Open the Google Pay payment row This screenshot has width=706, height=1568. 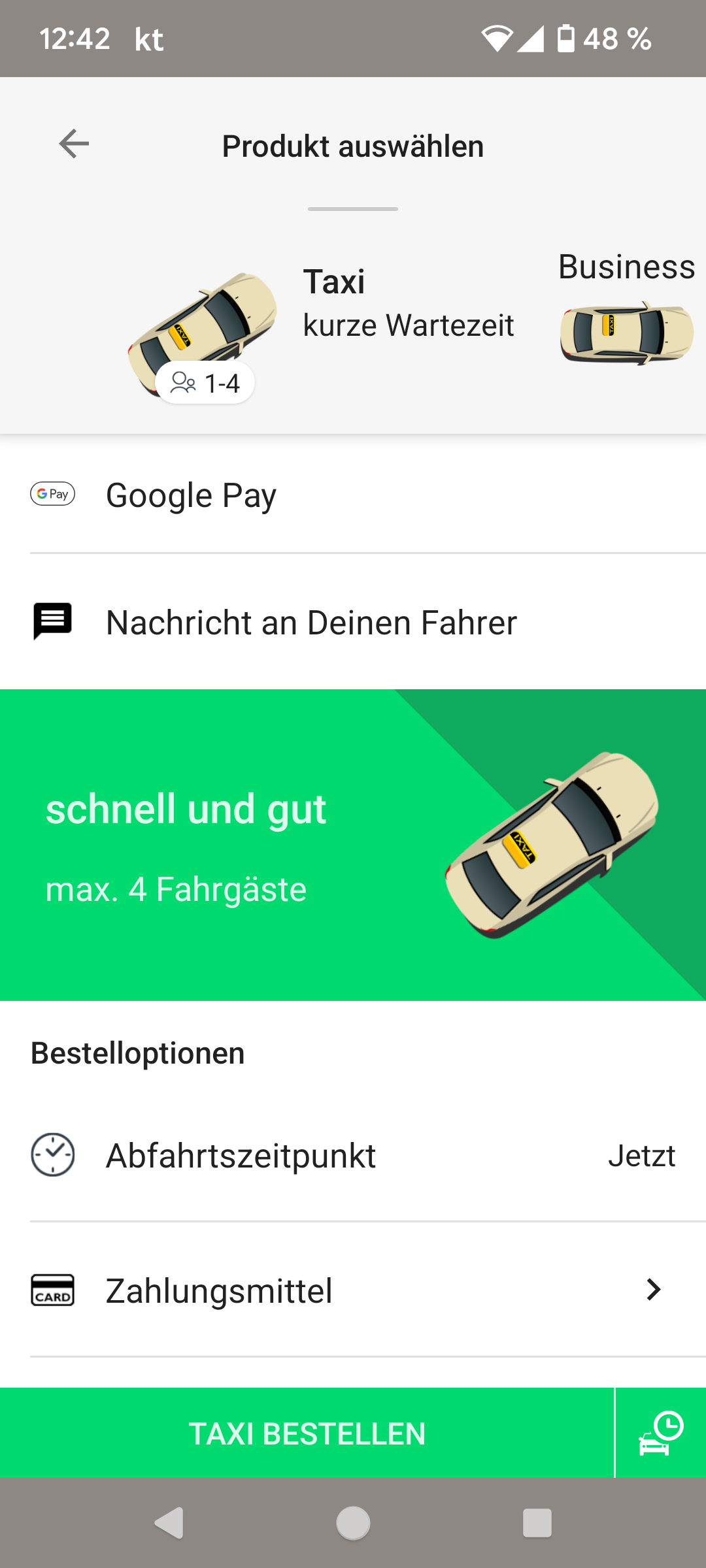coord(353,495)
